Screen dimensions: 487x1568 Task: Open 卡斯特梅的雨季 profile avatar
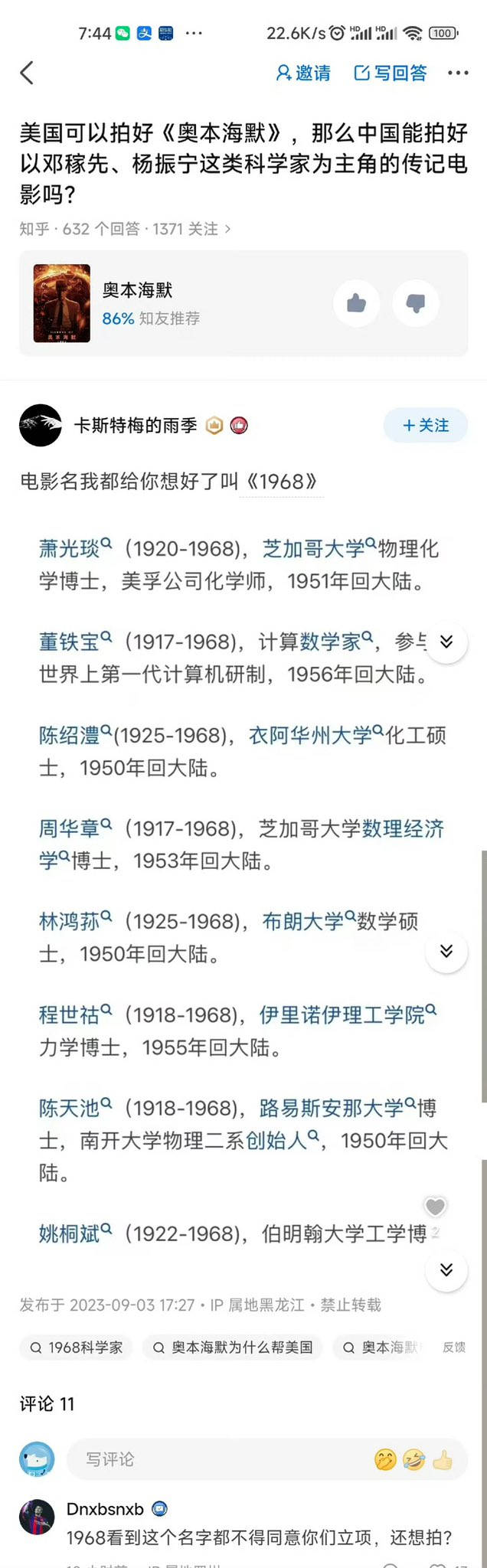(x=40, y=426)
